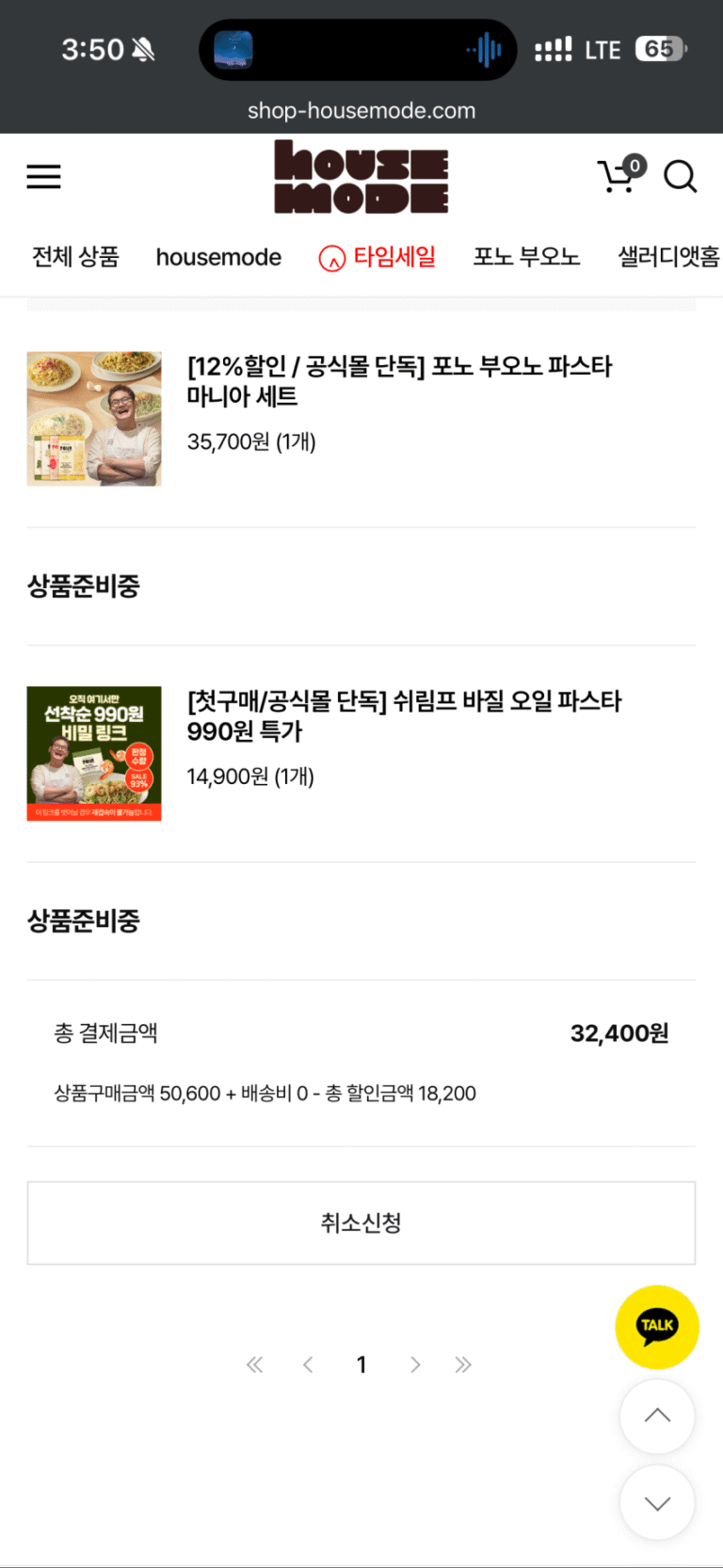Switch to the 타임세일 tab
Image resolution: width=723 pixels, height=1568 pixels.
point(378,257)
